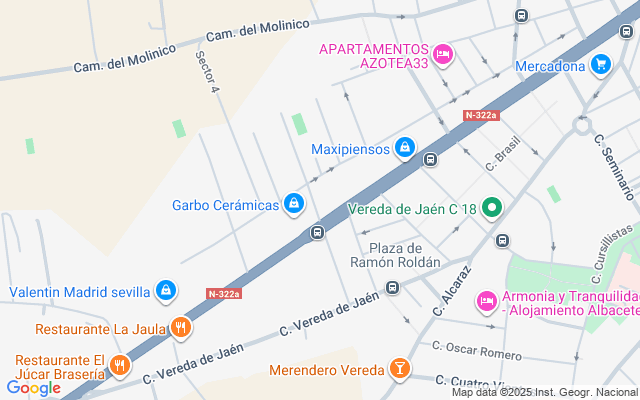This screenshot has height=400, width=640.
Task: Open the Garbo Cerámicas store pin
Action: coord(293,204)
